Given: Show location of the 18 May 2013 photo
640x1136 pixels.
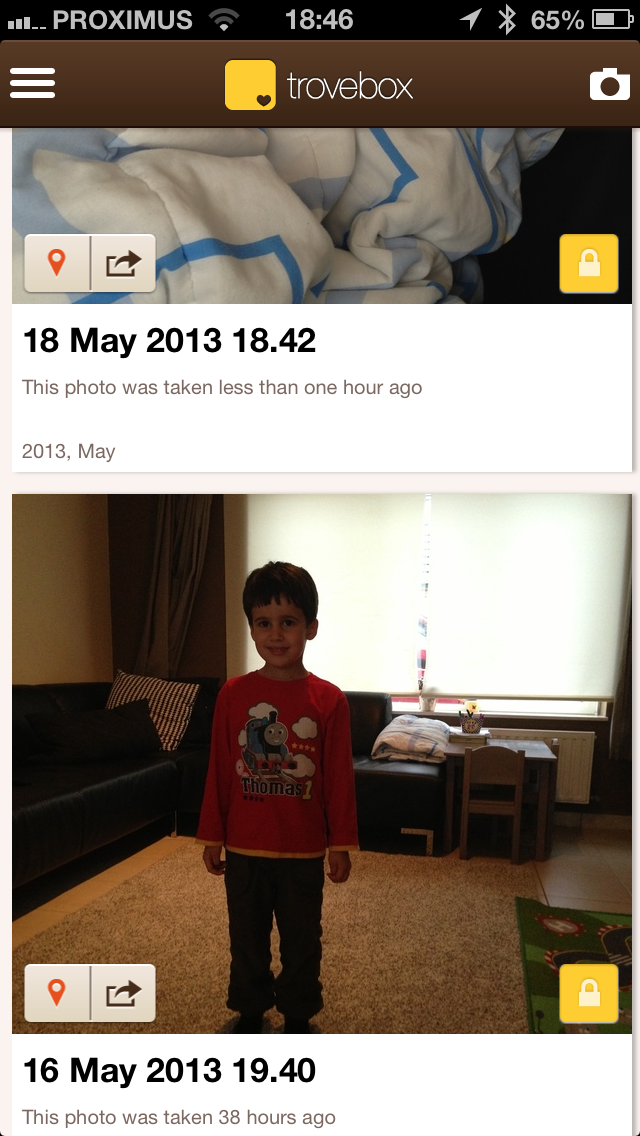Looking at the screenshot, I should pyautogui.click(x=57, y=264).
